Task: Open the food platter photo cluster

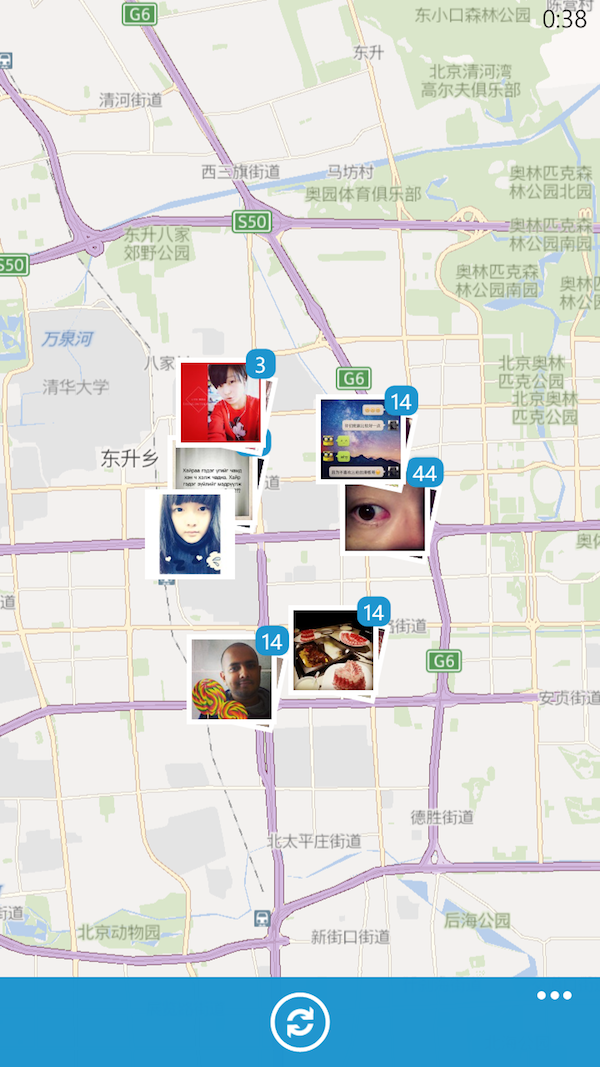Action: pos(334,650)
